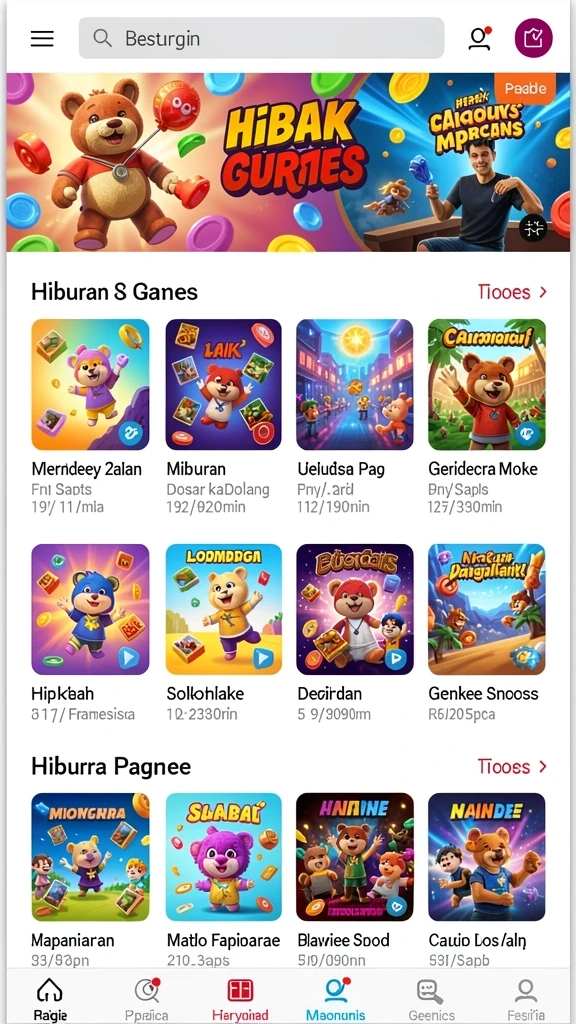
Task: Switch to the Ppriica tab
Action: coord(147,999)
